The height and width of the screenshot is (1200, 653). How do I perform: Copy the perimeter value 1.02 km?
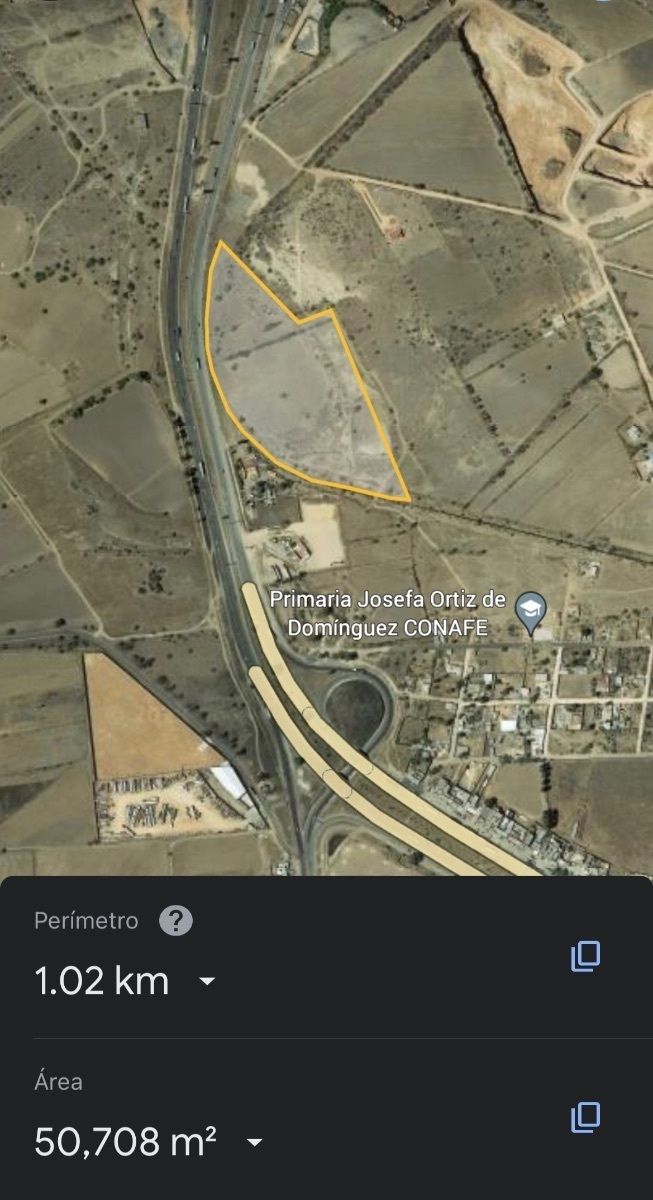tap(585, 956)
